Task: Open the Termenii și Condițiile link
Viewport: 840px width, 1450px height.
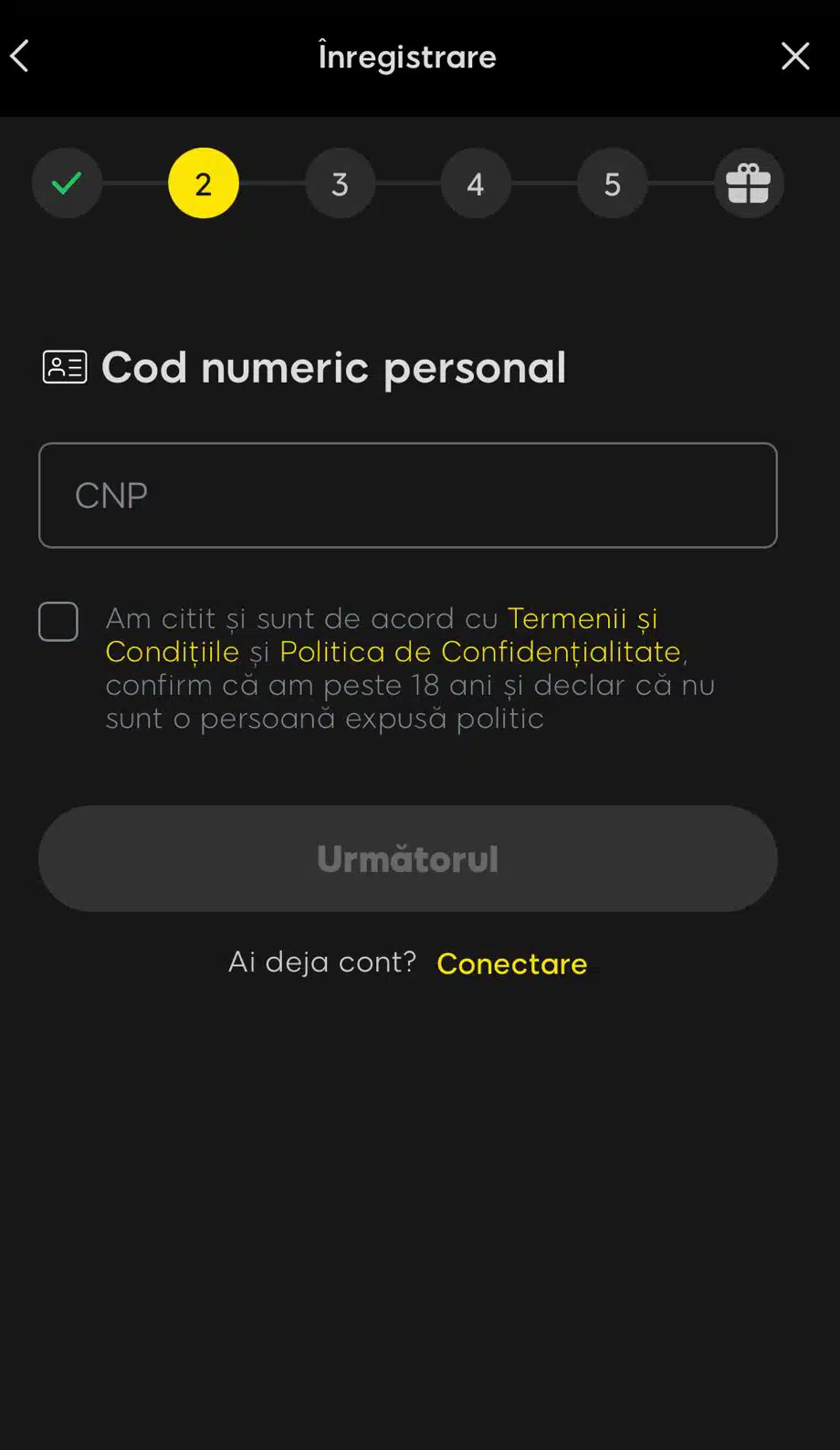Action: coord(581,619)
